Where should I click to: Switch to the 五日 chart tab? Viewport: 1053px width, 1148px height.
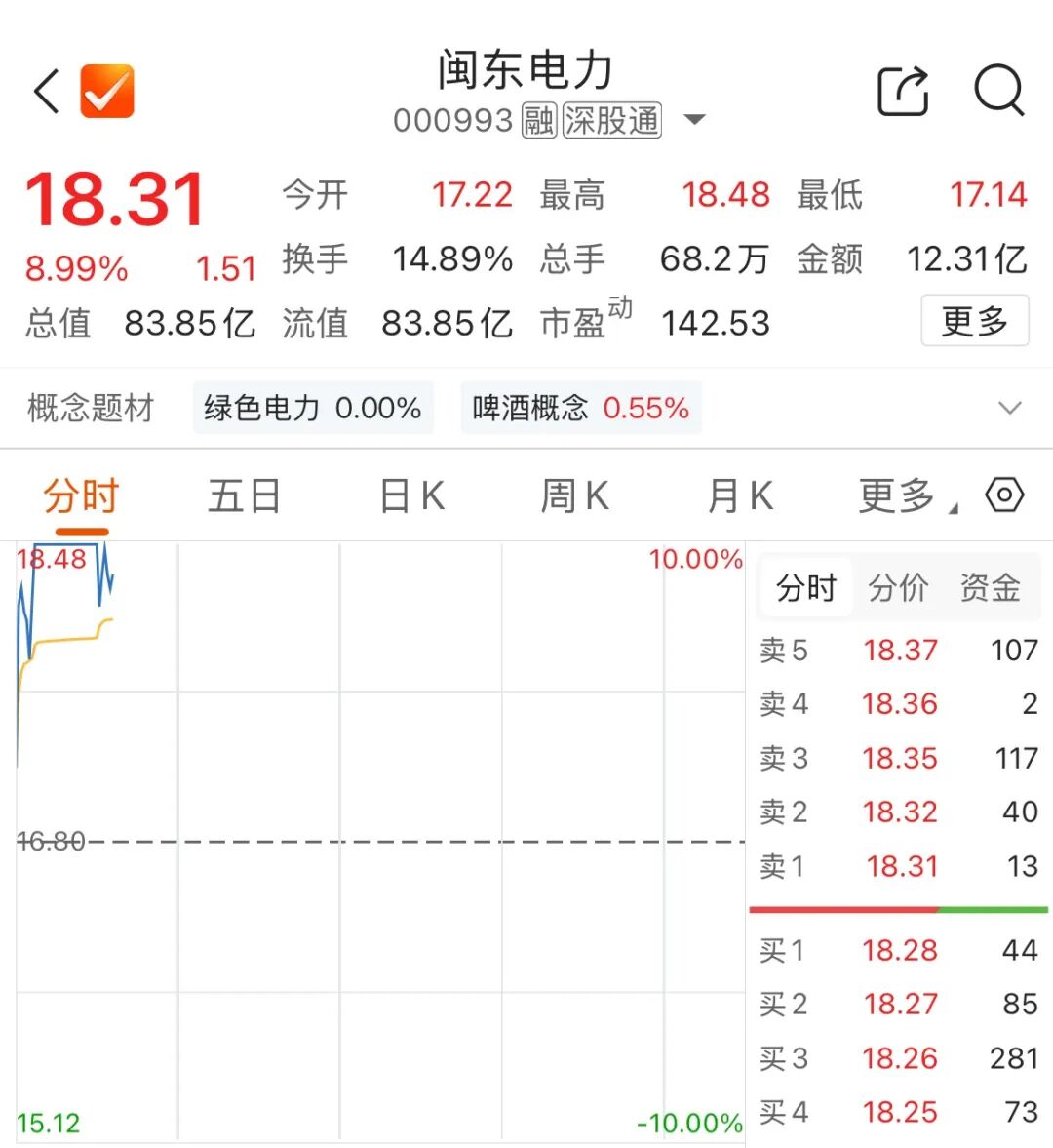(245, 496)
